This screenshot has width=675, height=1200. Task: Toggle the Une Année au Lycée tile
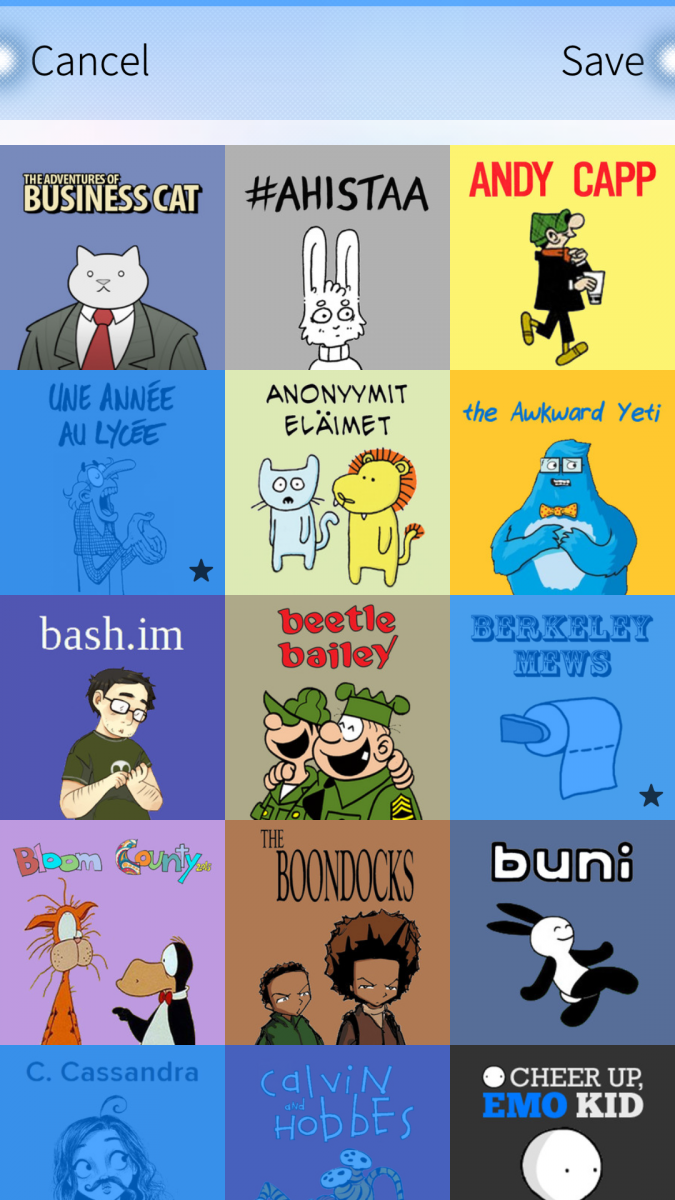coord(112,483)
